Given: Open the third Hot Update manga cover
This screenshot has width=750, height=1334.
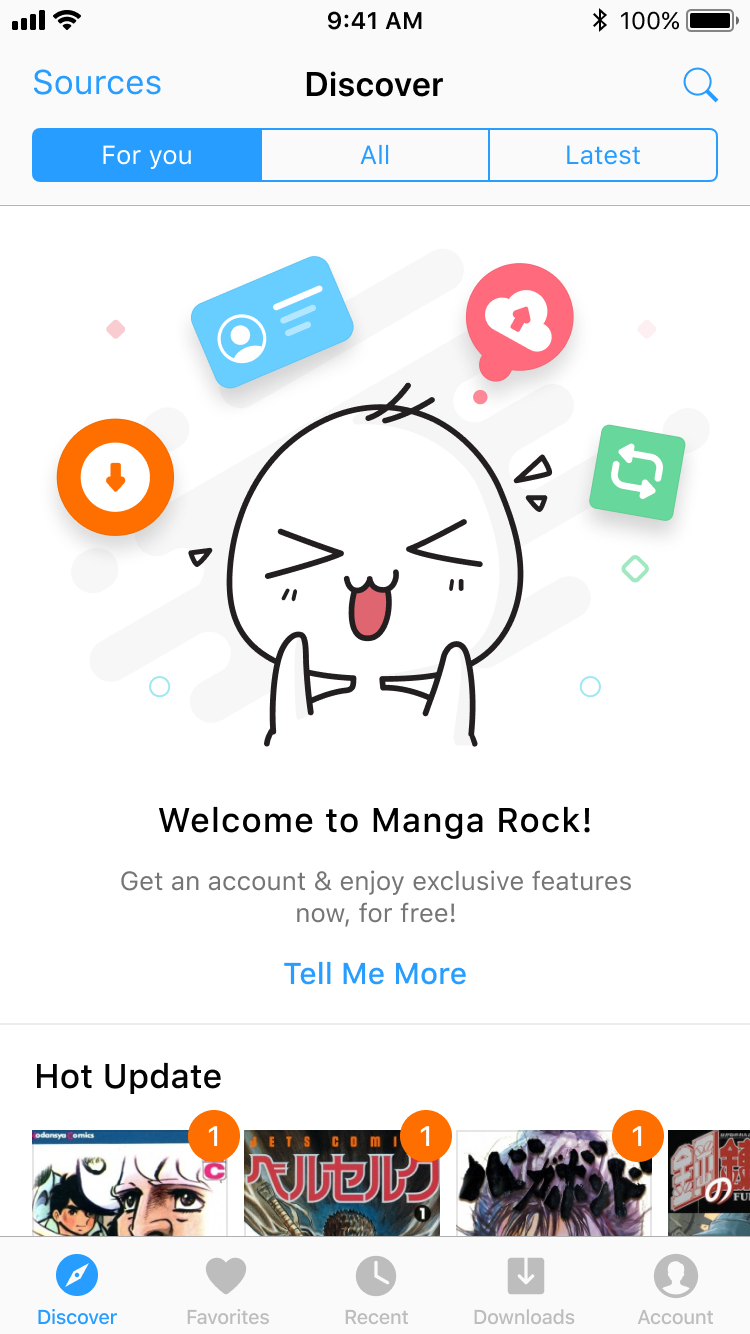Looking at the screenshot, I should point(554,1184).
